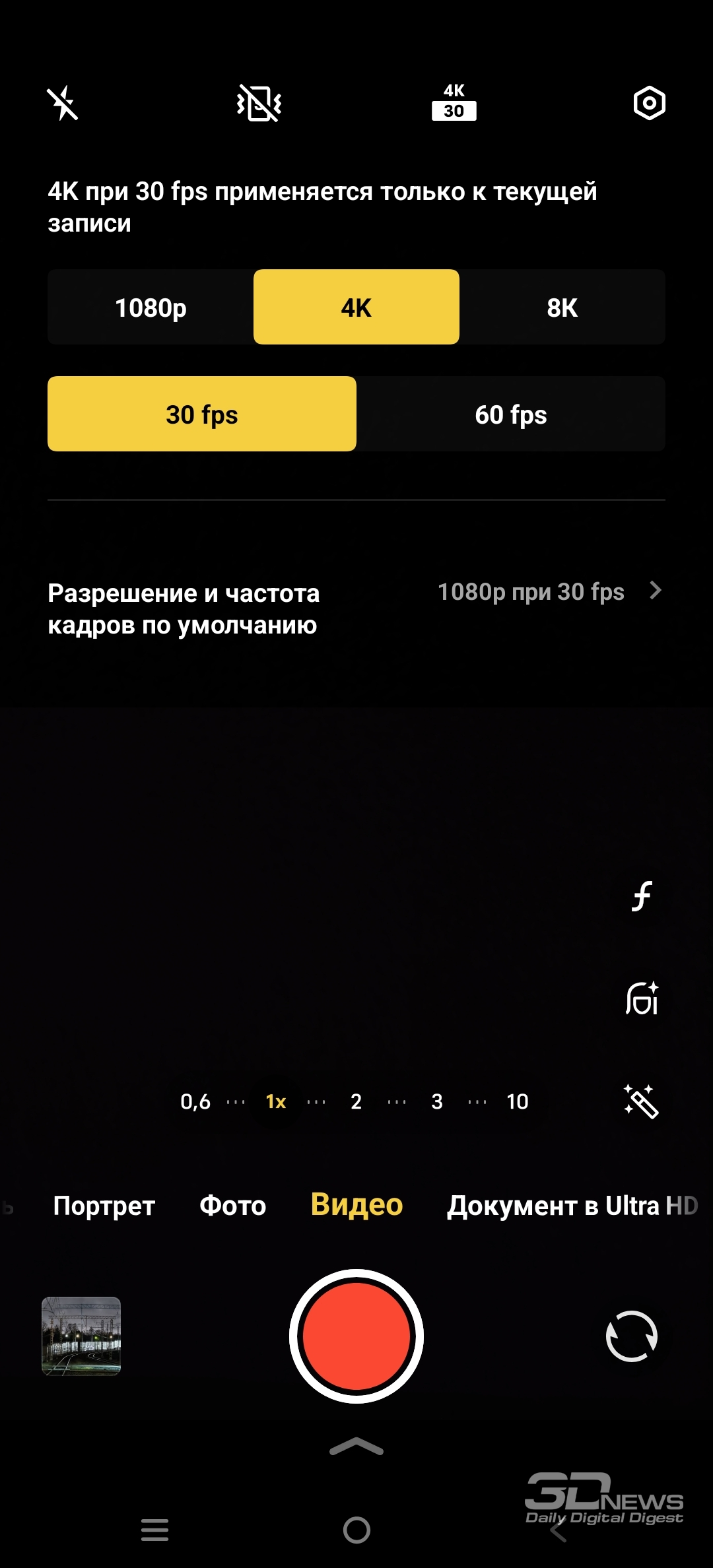
Task: Start recording with the red button
Action: point(356,1336)
